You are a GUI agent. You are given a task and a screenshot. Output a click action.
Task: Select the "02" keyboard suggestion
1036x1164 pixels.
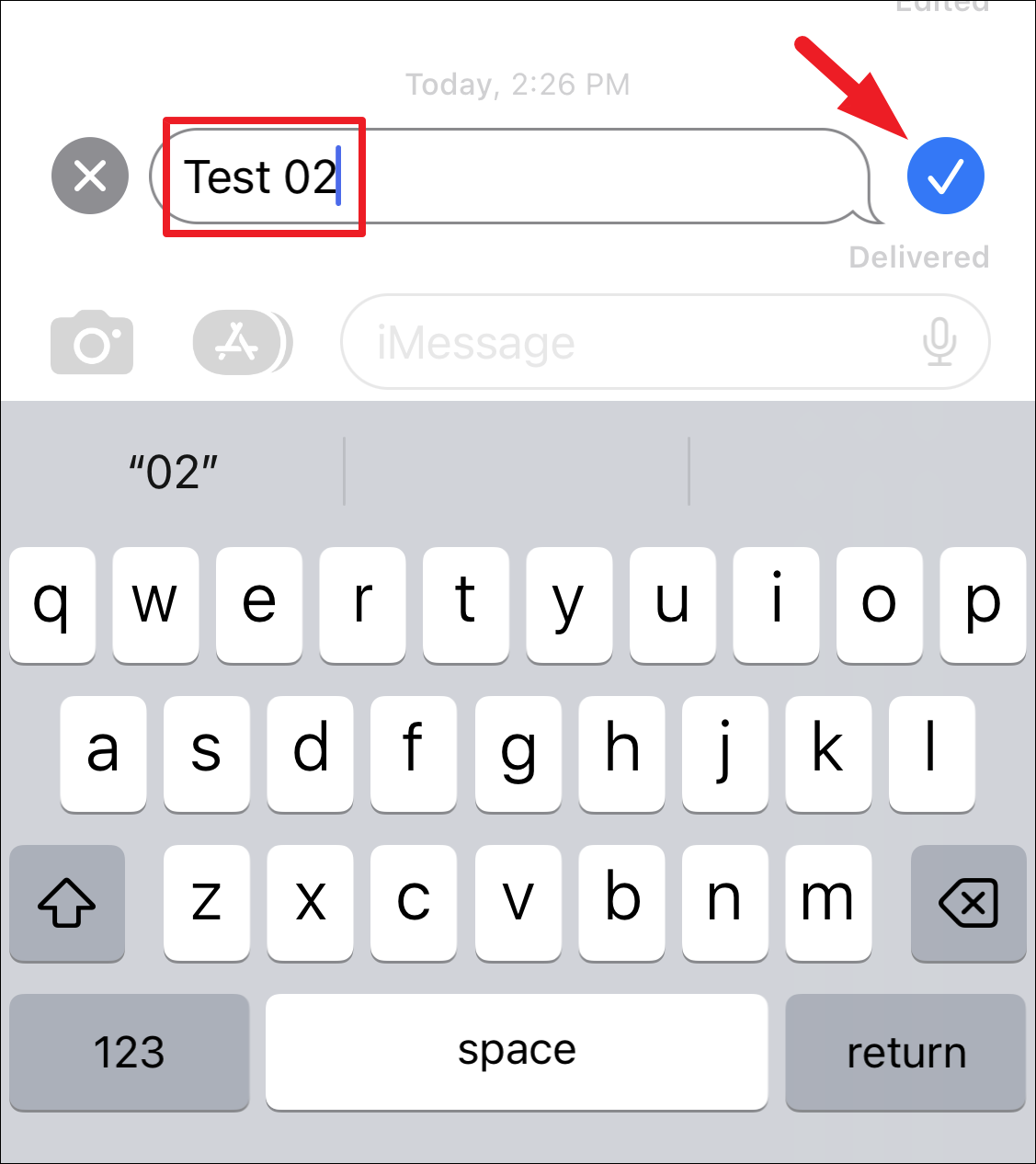173,472
